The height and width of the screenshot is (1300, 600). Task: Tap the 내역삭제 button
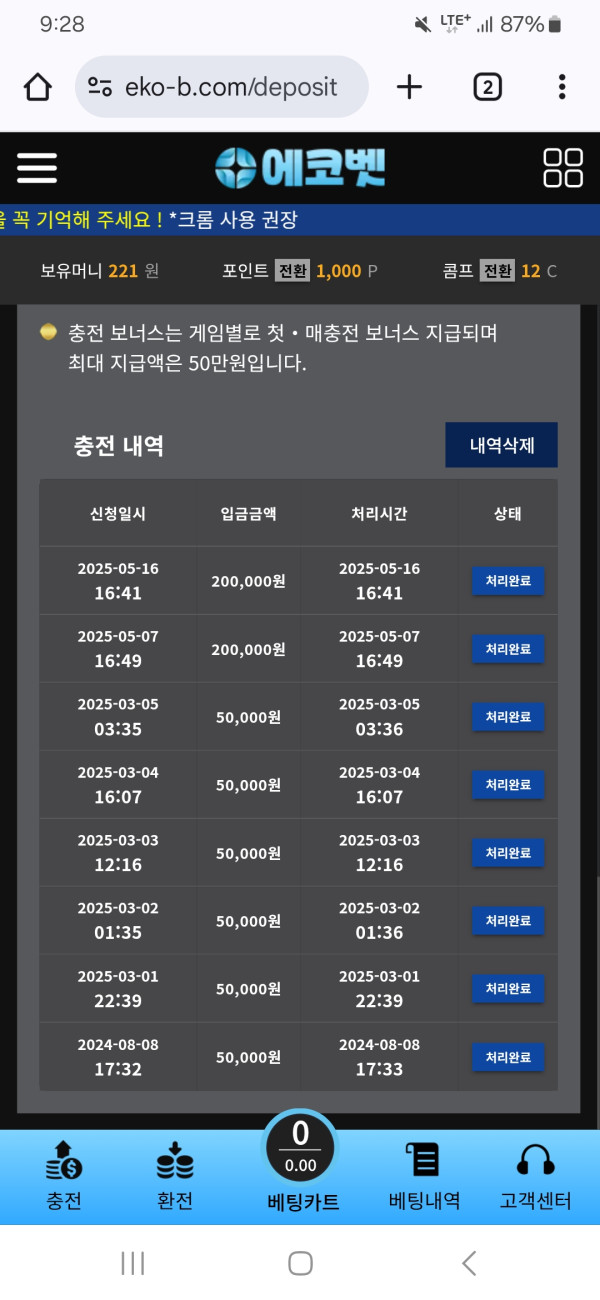(x=501, y=445)
